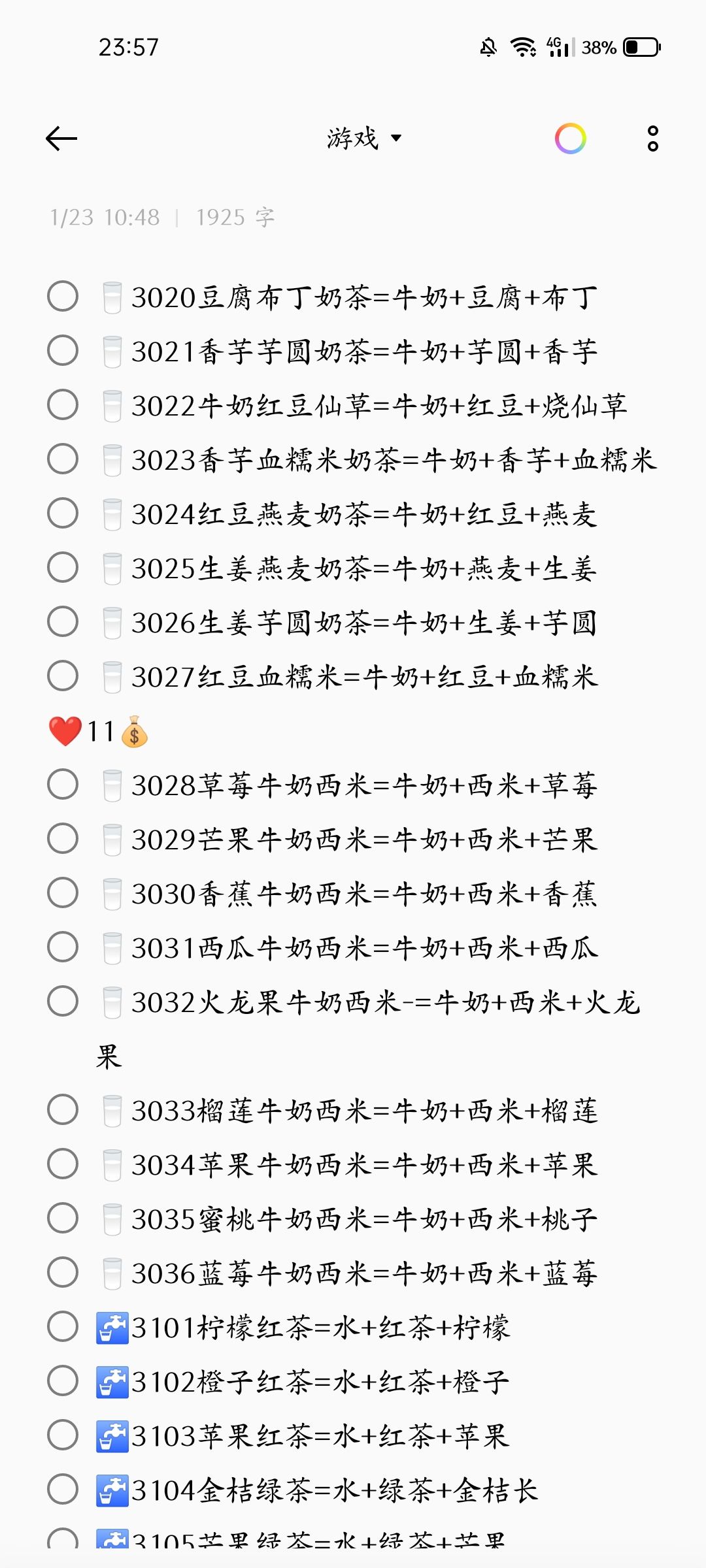Check off 3021香芋芋圆奶茶 item
Viewport: 706px width, 1568px height.
coord(63,351)
